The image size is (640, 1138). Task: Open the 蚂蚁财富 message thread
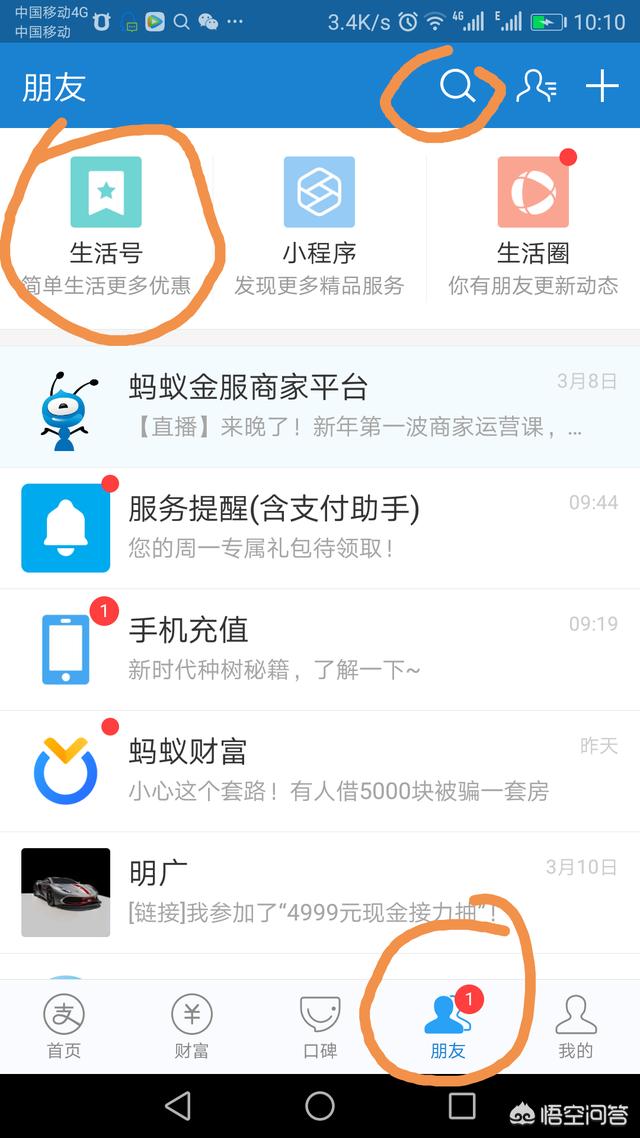click(320, 770)
